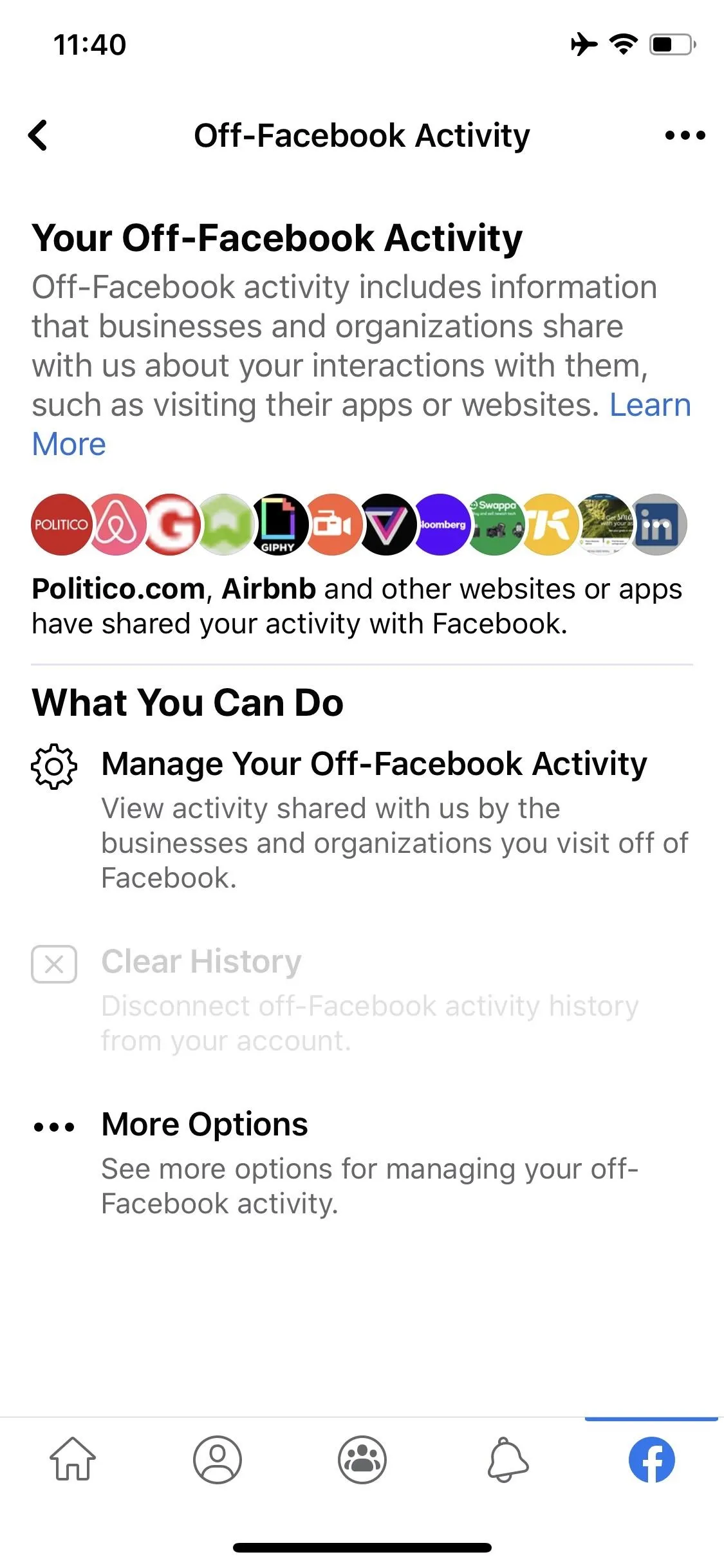Select Clear History option
Screen dimensions: 724x1568
pyautogui.click(x=362, y=1000)
